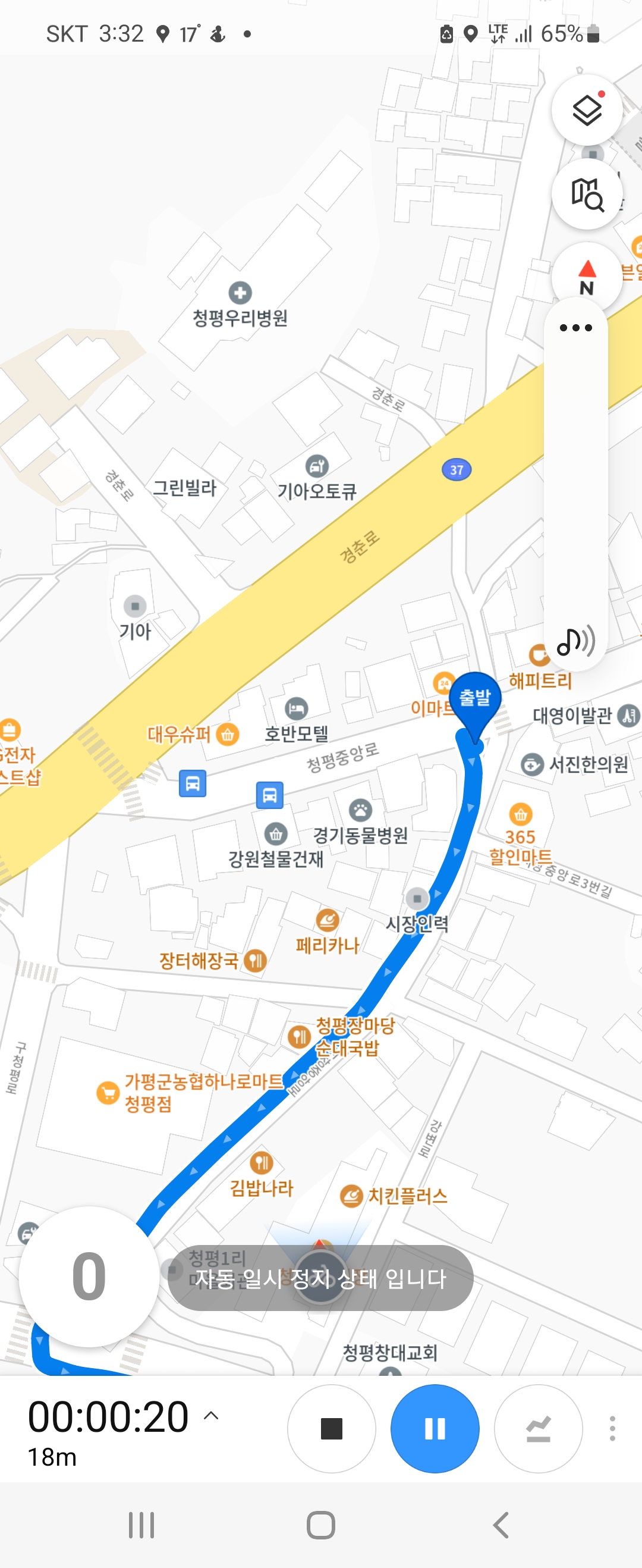Select the 기아오토큐 place marker
Screen dimensions: 642x1568
(x=316, y=467)
